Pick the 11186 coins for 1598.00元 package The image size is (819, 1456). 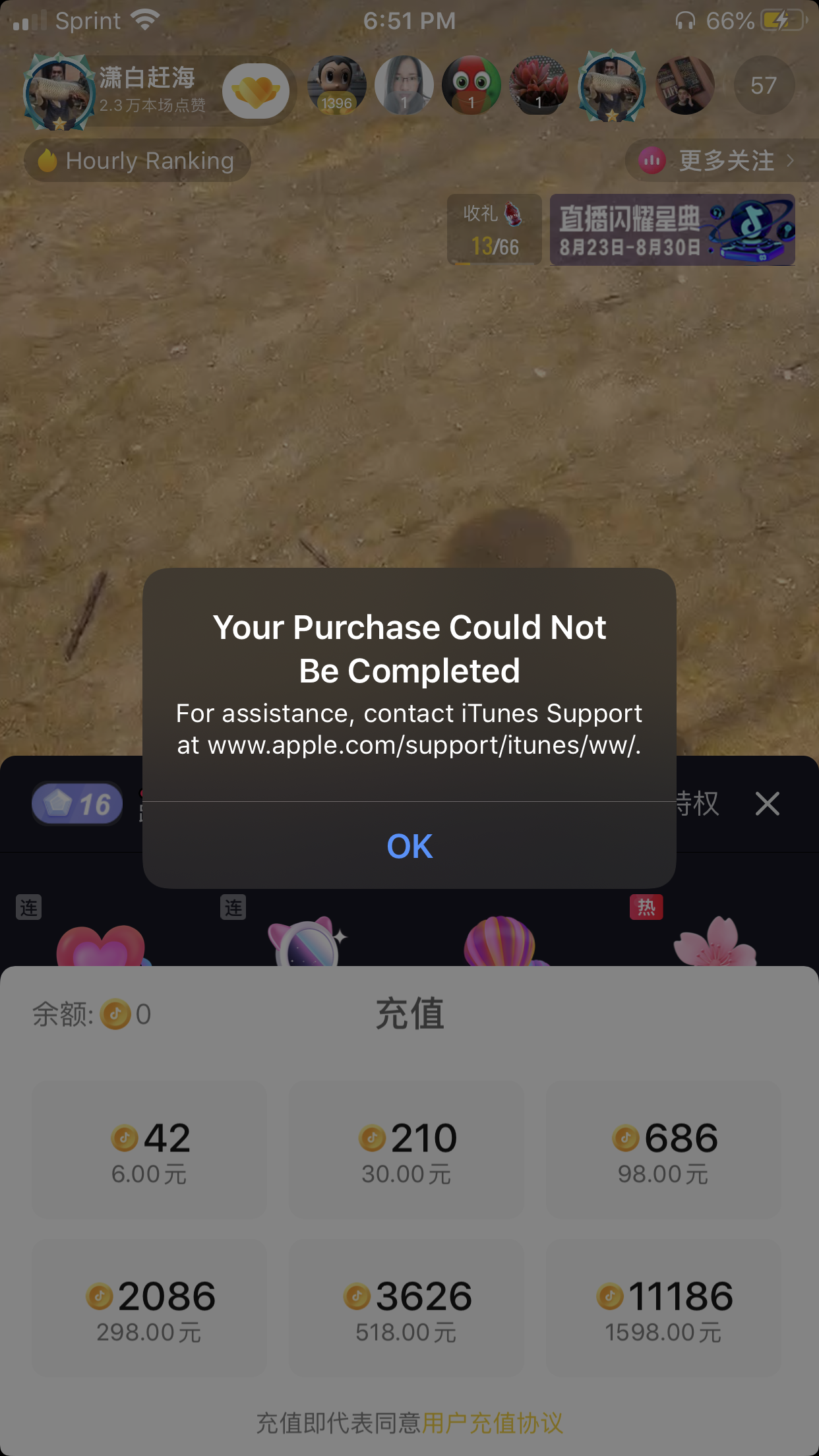click(663, 1308)
